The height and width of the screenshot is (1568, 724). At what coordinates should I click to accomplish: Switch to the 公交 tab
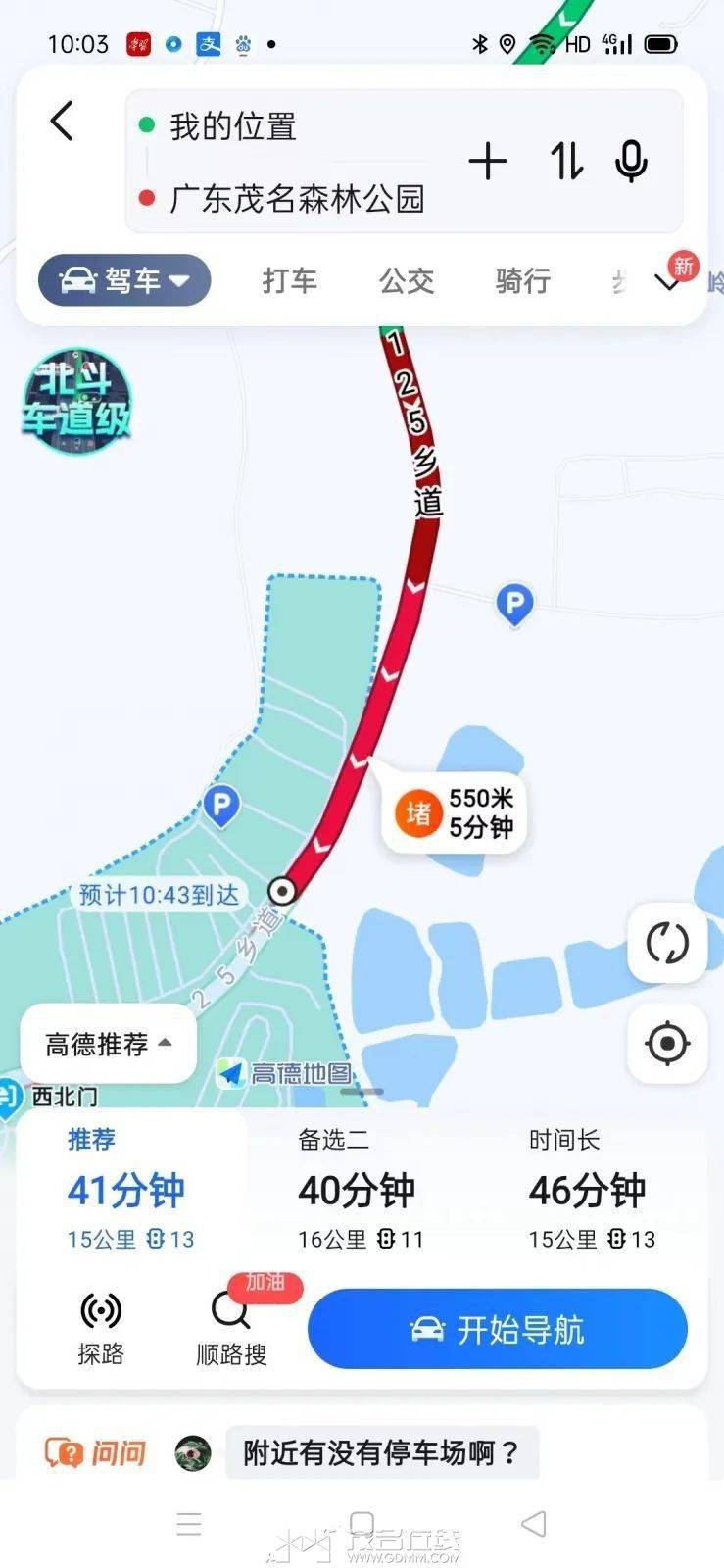[407, 281]
